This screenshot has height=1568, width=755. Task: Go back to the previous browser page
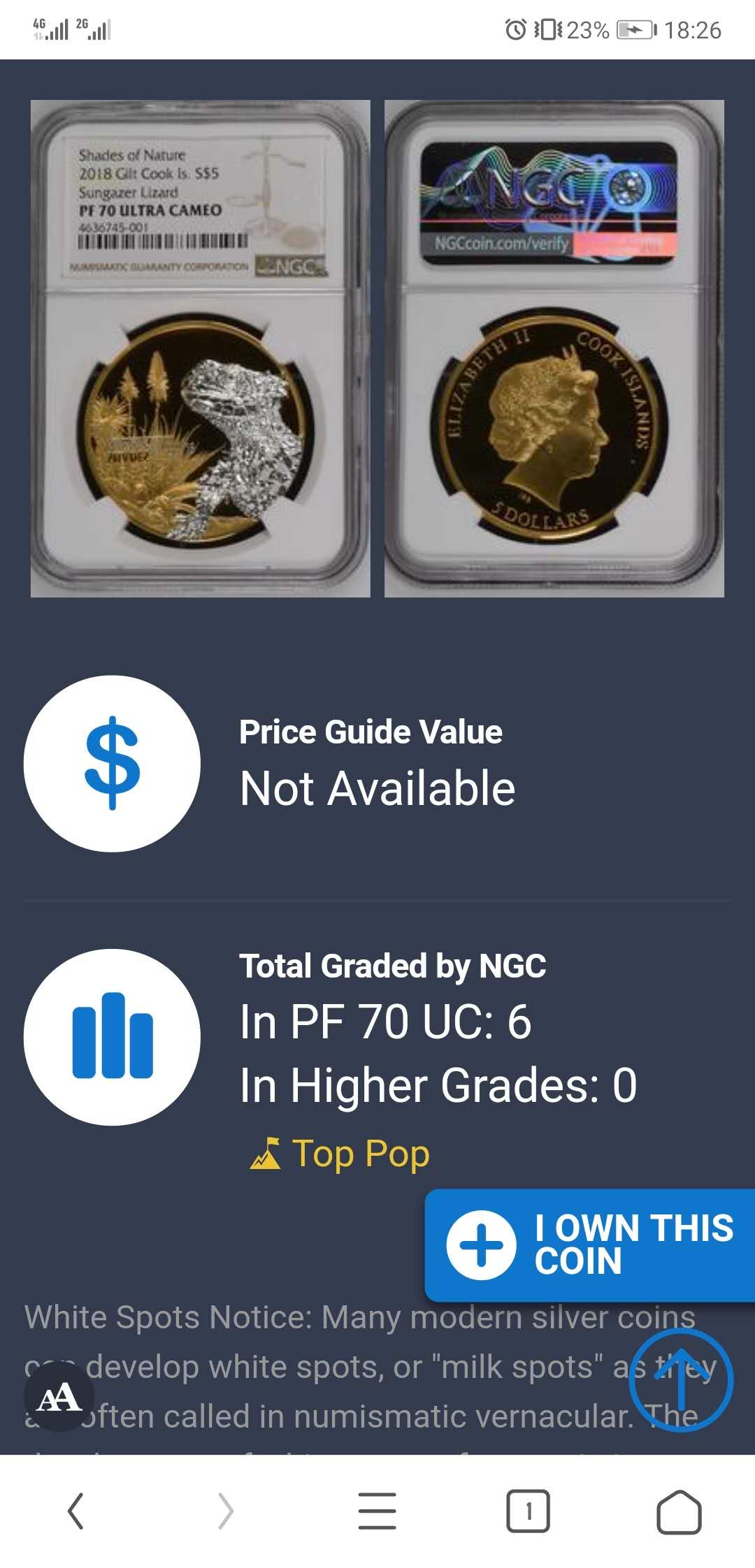[75, 1511]
